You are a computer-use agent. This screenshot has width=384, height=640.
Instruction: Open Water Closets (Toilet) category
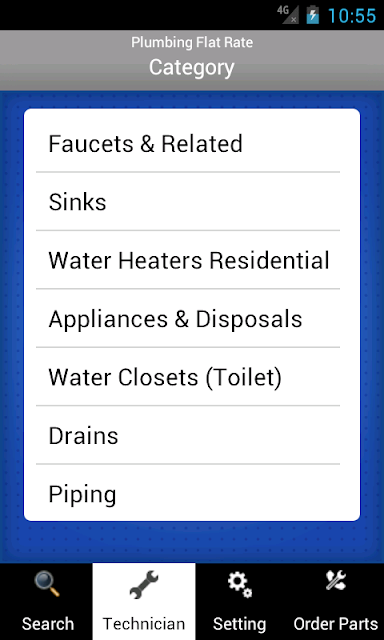coord(192,377)
